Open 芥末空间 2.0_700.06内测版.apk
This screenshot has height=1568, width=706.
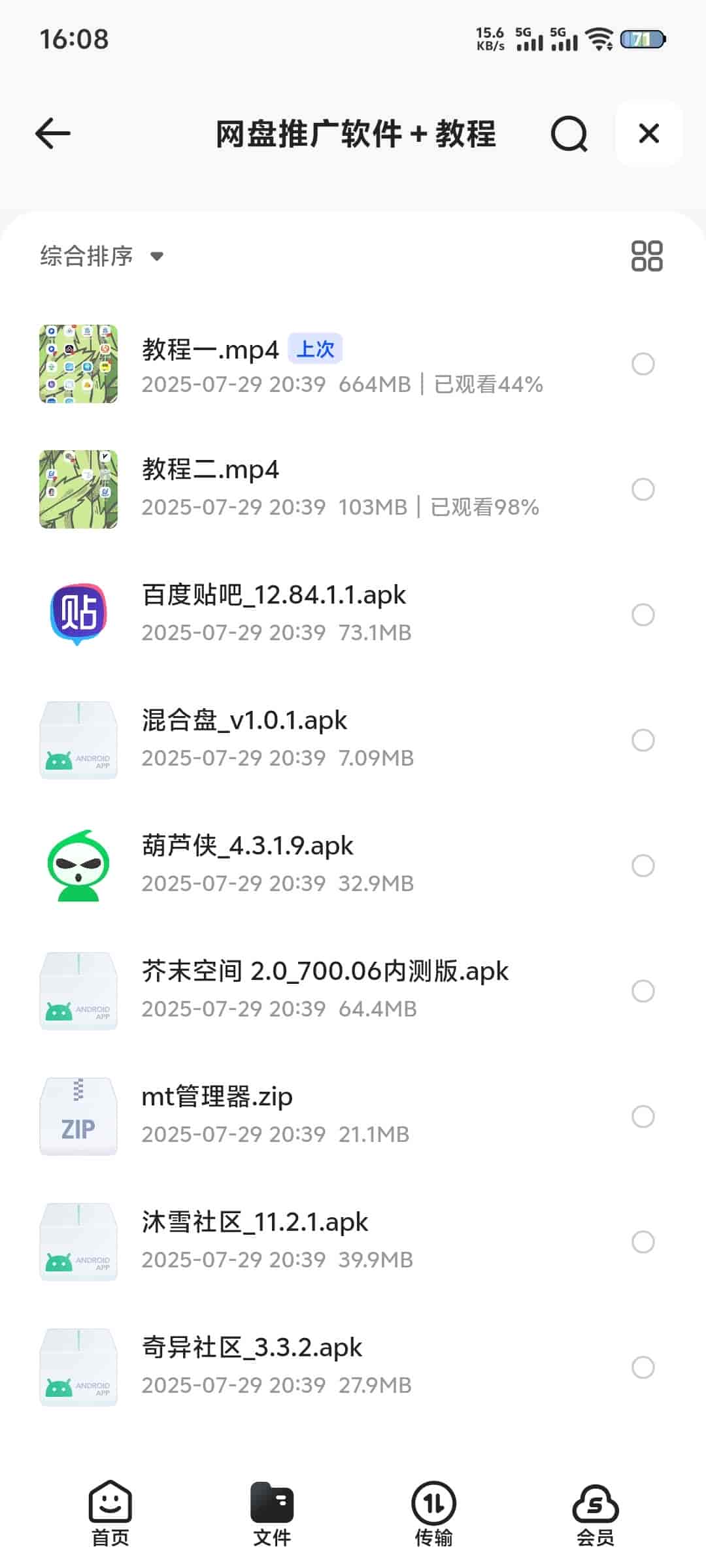click(x=325, y=972)
